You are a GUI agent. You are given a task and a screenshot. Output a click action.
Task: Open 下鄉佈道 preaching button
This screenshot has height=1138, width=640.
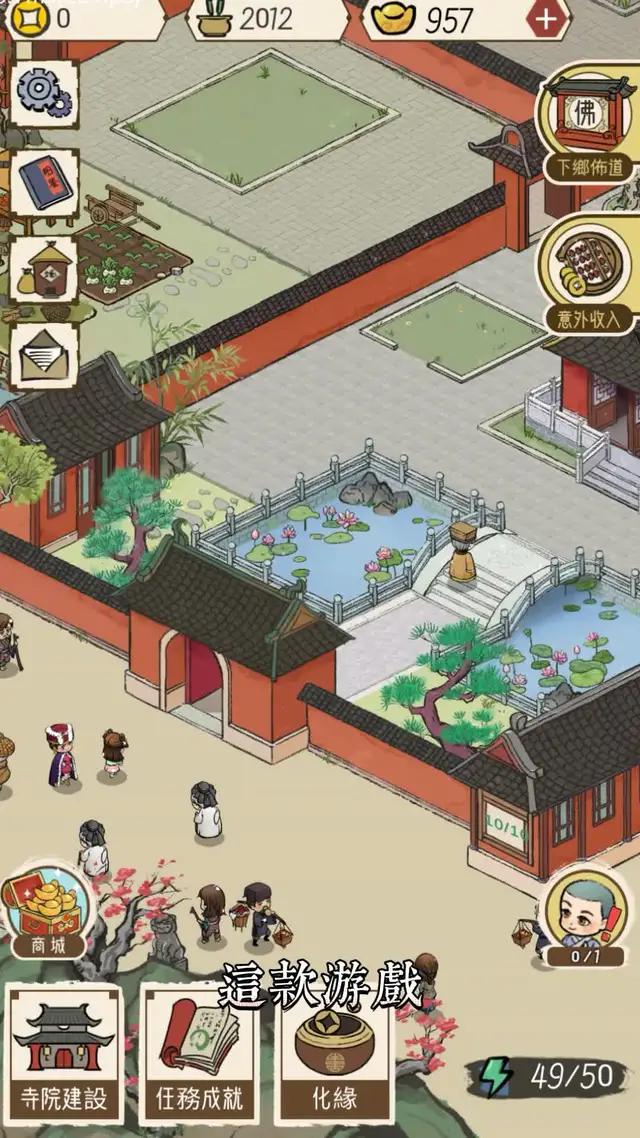[590, 125]
